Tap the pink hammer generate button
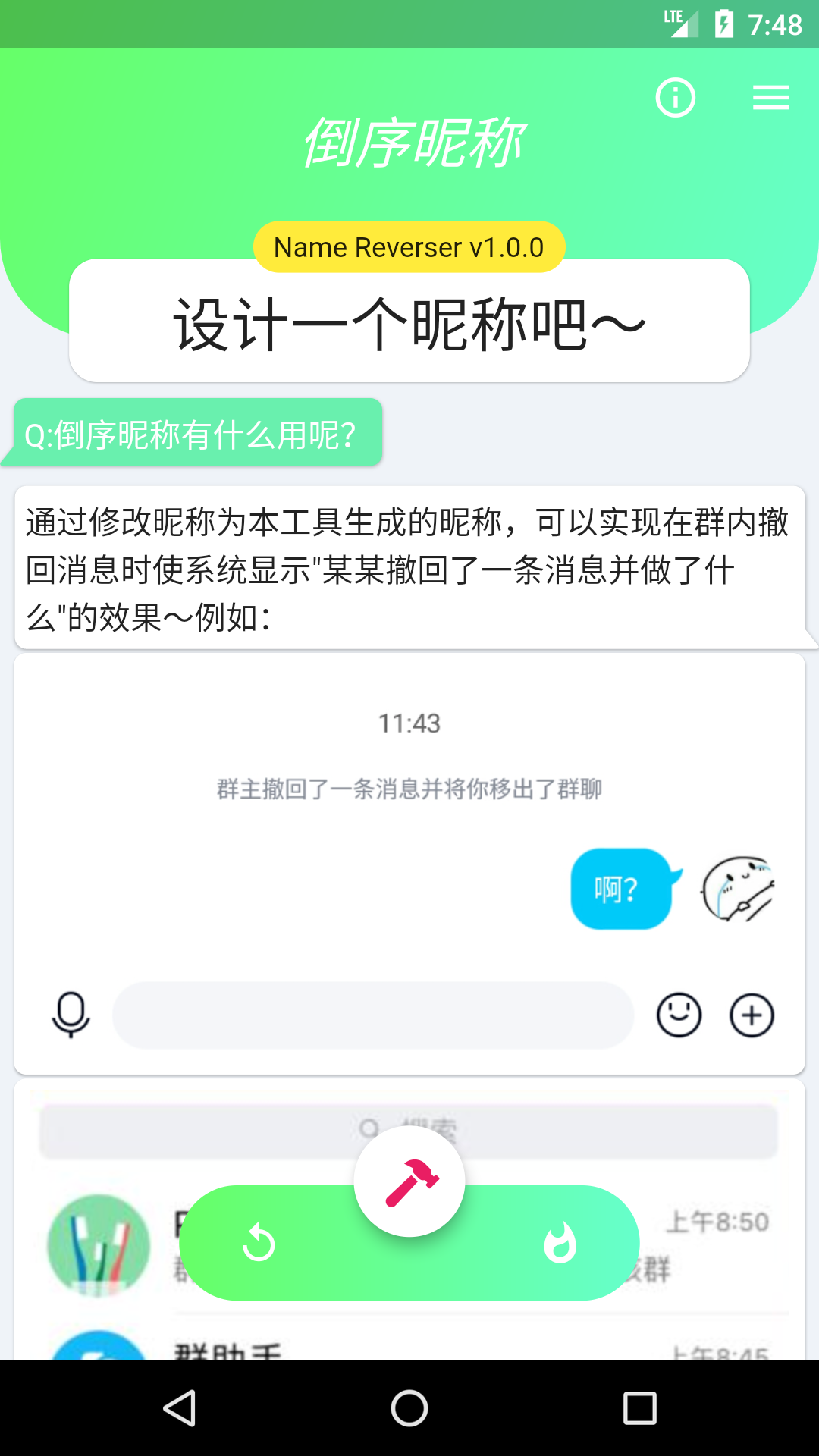Viewport: 819px width, 1456px height. 409,1181
